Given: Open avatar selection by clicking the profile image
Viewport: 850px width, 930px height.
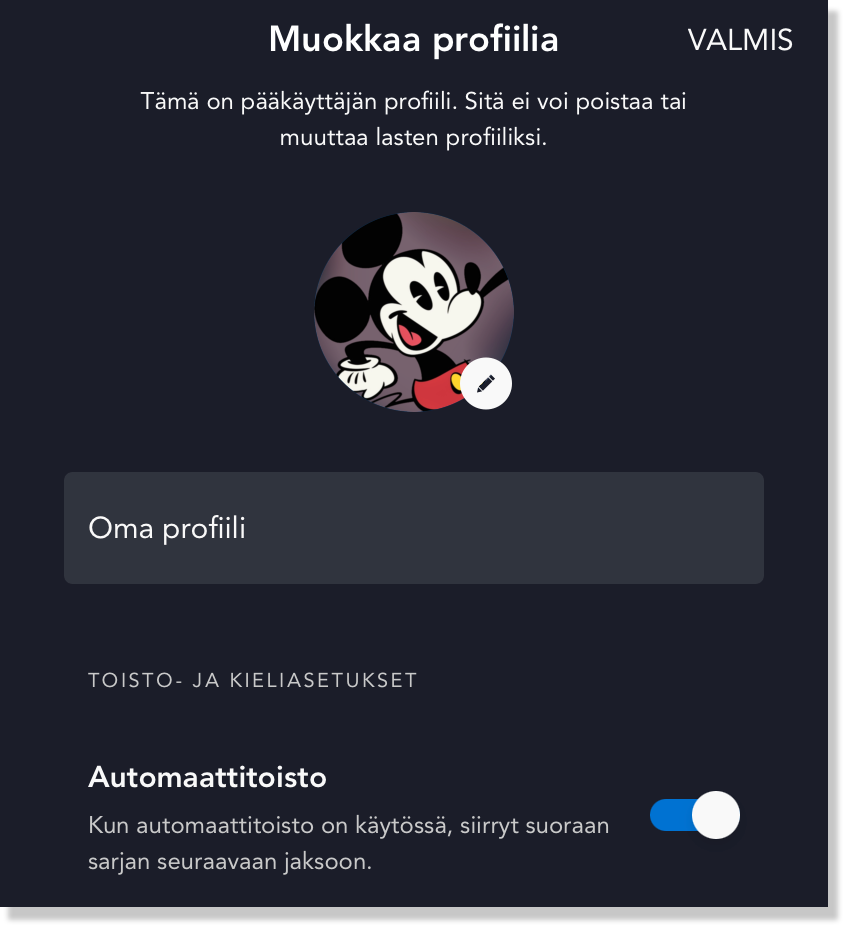Looking at the screenshot, I should (413, 300).
